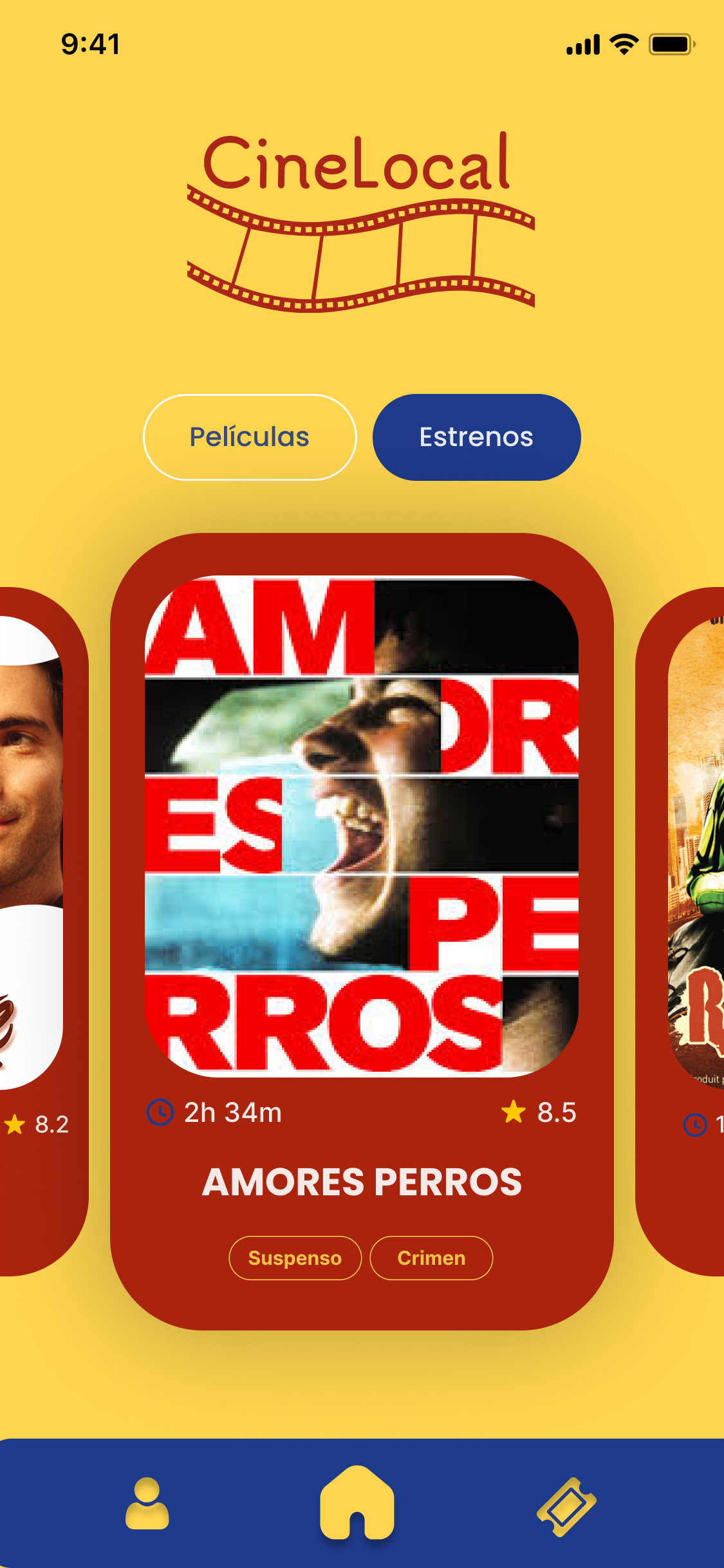Open the profile tab in bottom bar
Image resolution: width=724 pixels, height=1568 pixels.
pos(147,1504)
